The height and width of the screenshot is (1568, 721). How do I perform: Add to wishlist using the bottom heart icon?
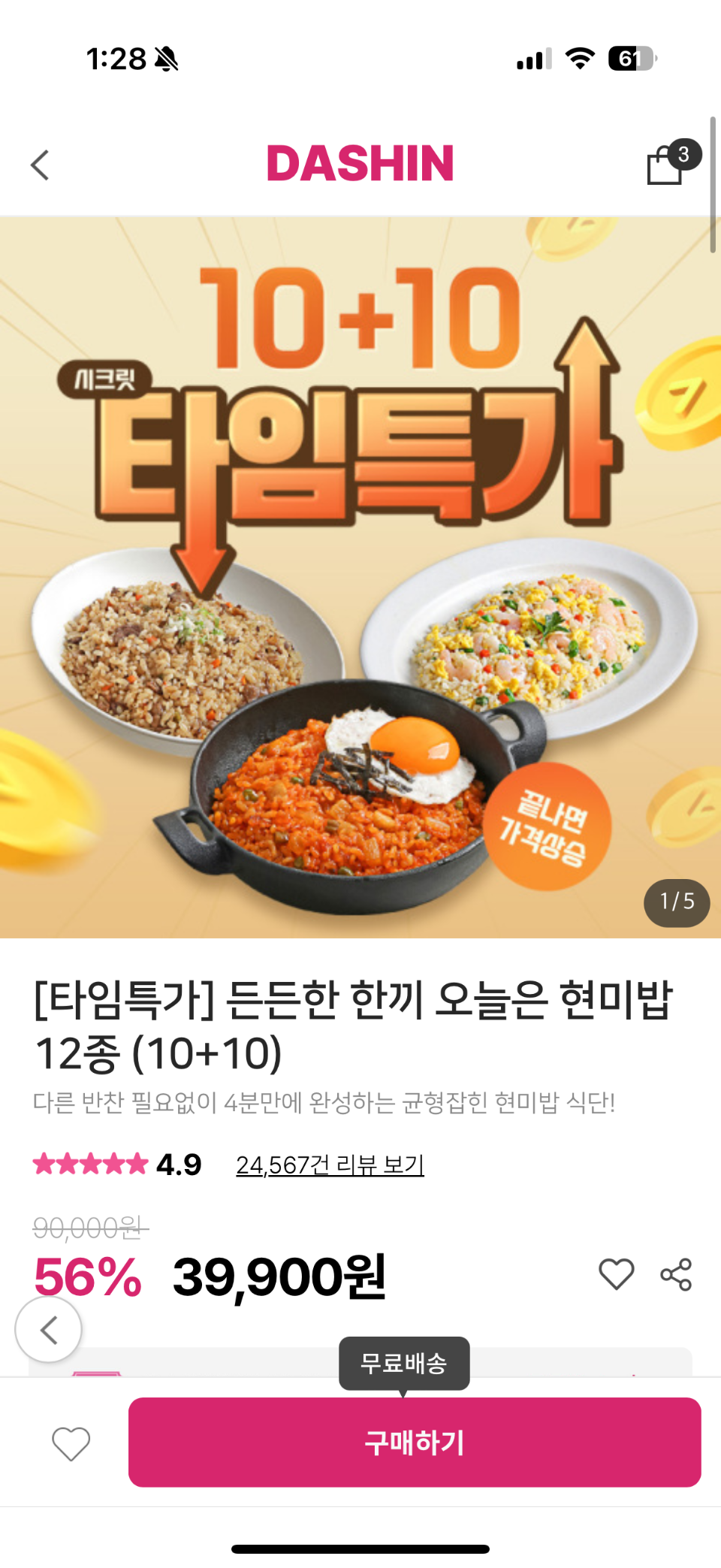[x=71, y=1443]
